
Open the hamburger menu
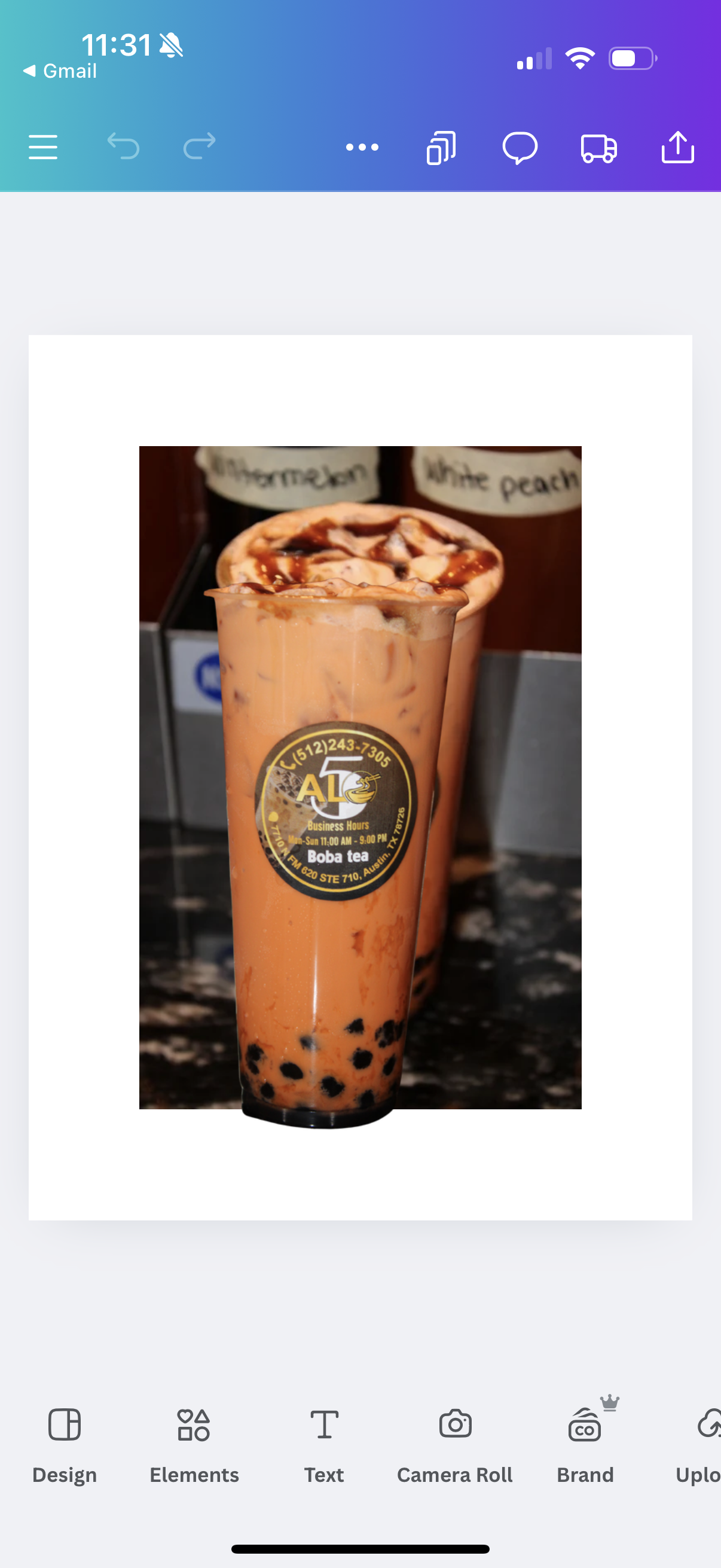42,147
